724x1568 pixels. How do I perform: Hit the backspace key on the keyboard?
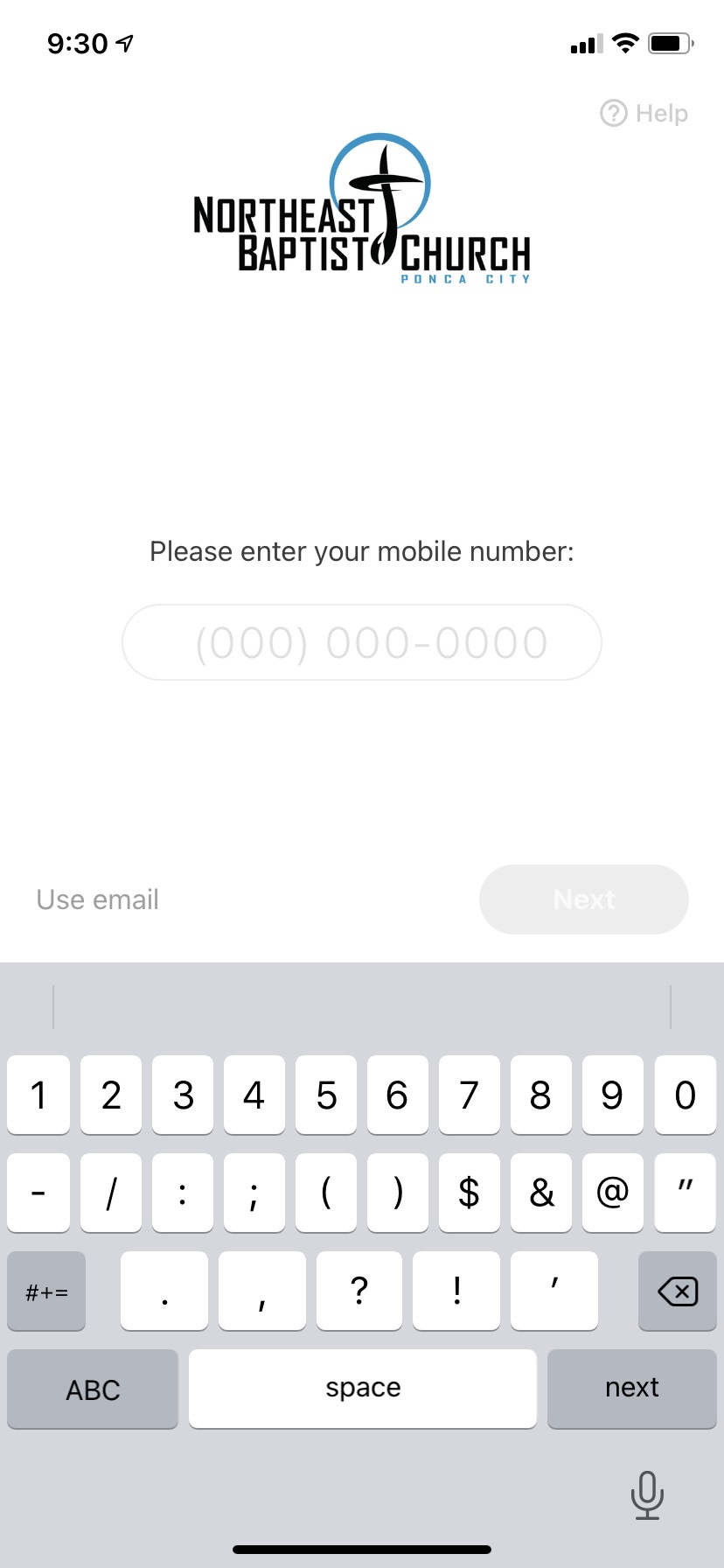pyautogui.click(x=678, y=1291)
